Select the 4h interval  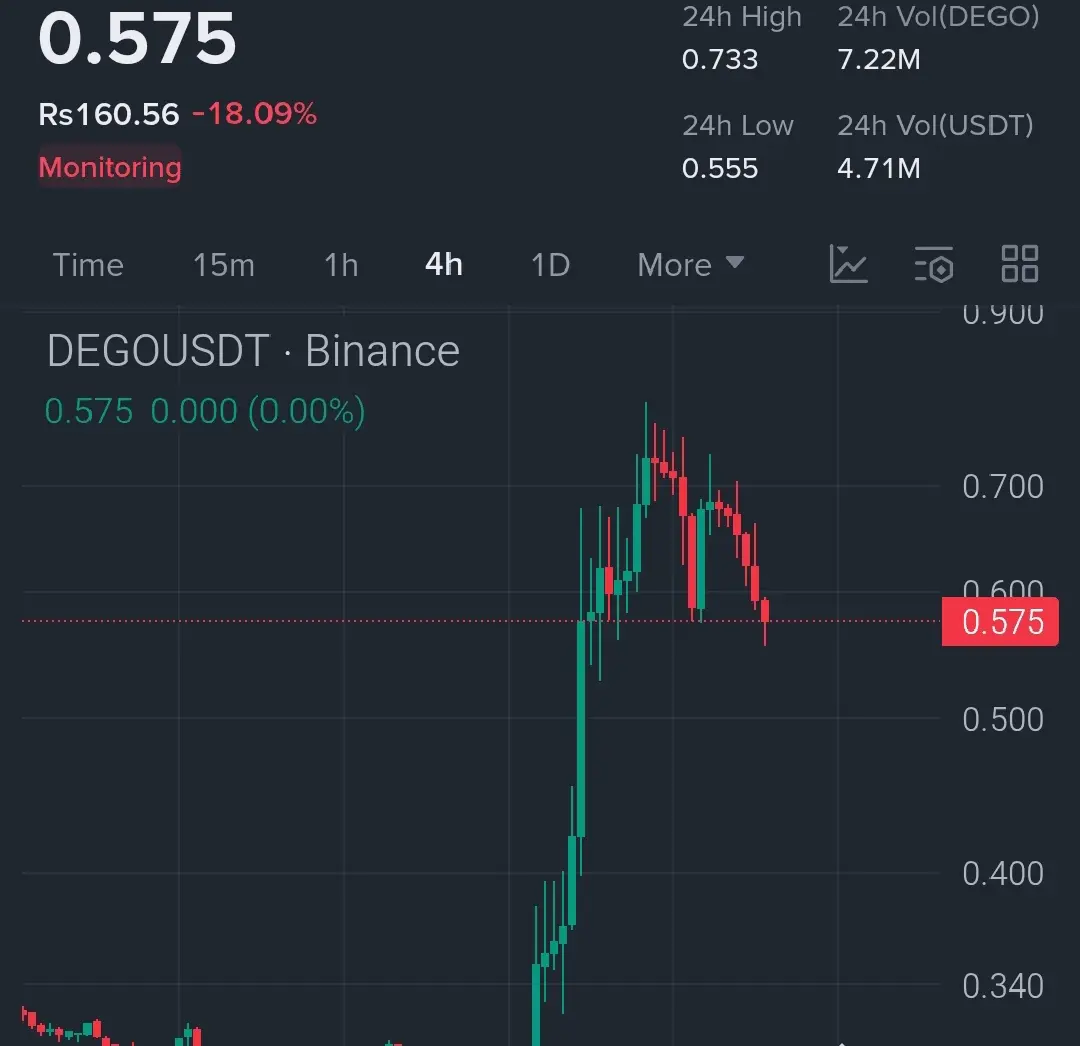444,265
